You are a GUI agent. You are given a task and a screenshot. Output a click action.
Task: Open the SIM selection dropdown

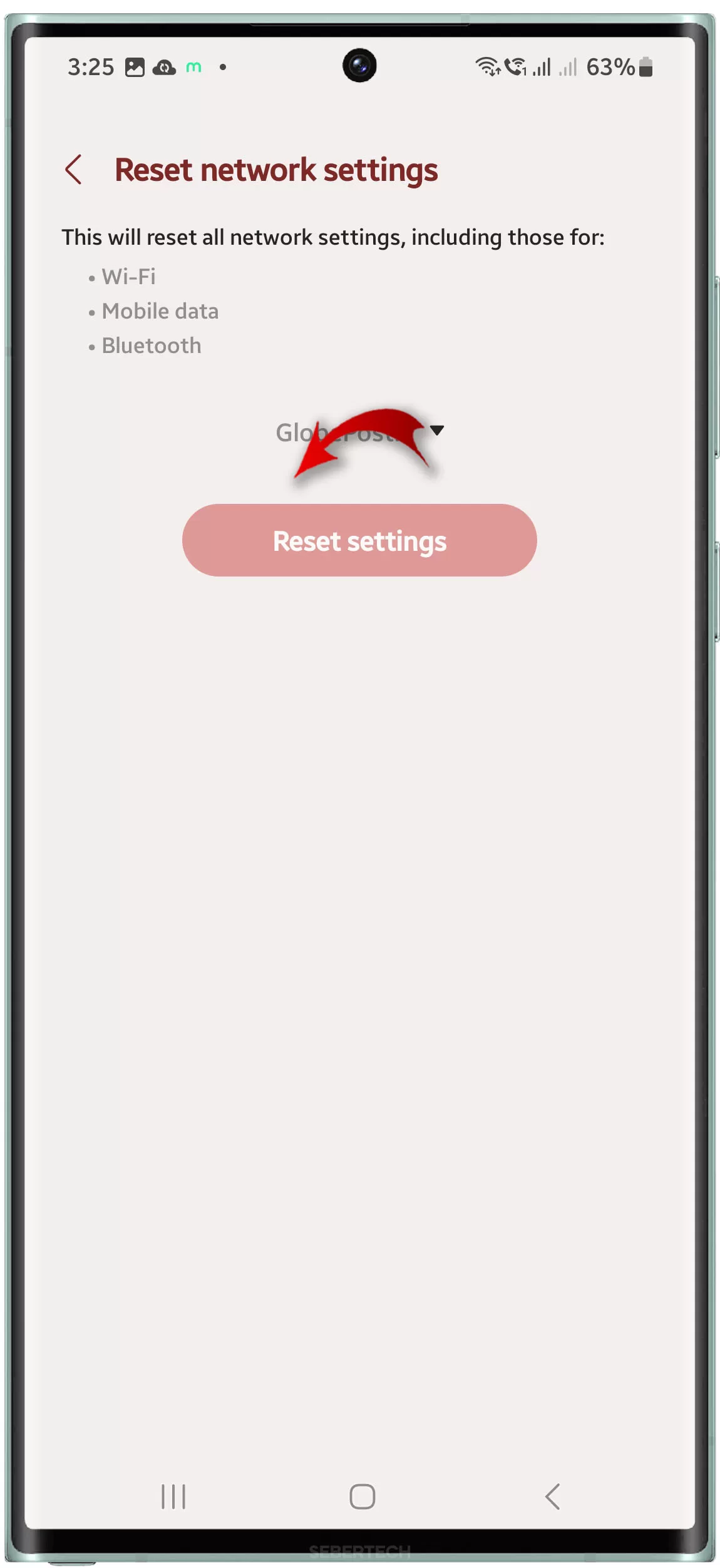click(x=360, y=432)
